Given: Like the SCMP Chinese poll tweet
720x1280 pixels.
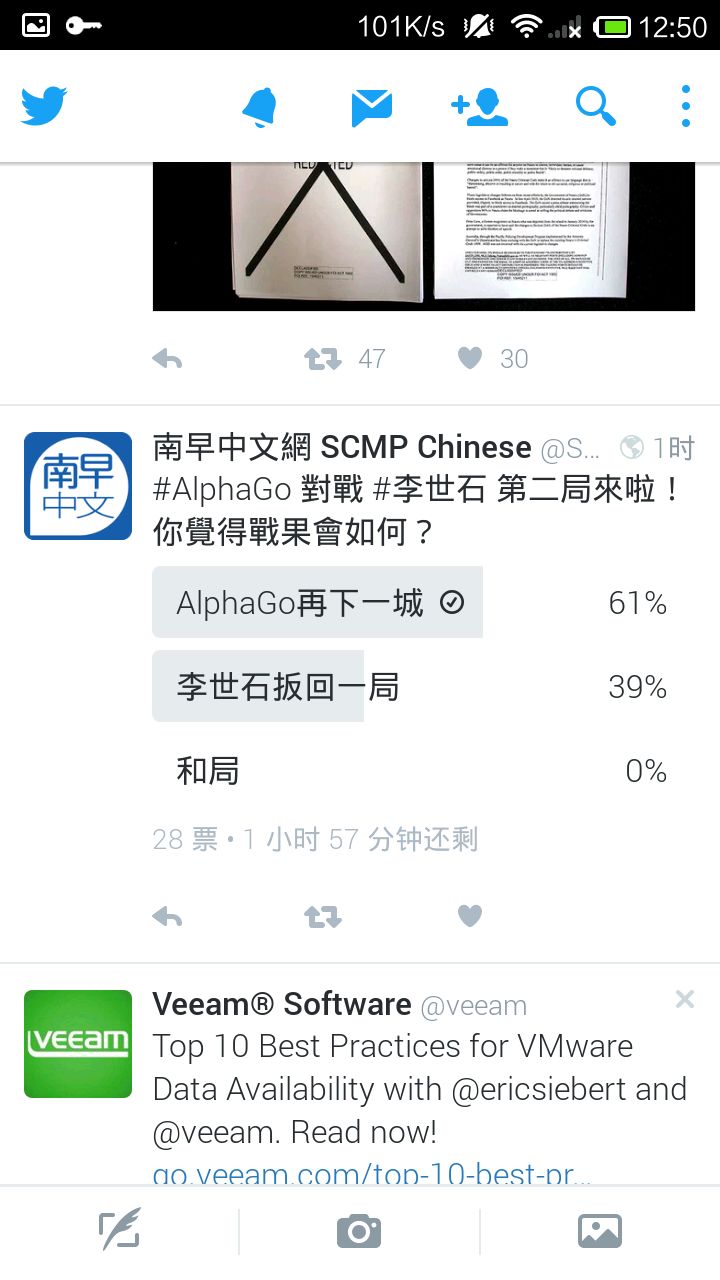Looking at the screenshot, I should (x=469, y=915).
